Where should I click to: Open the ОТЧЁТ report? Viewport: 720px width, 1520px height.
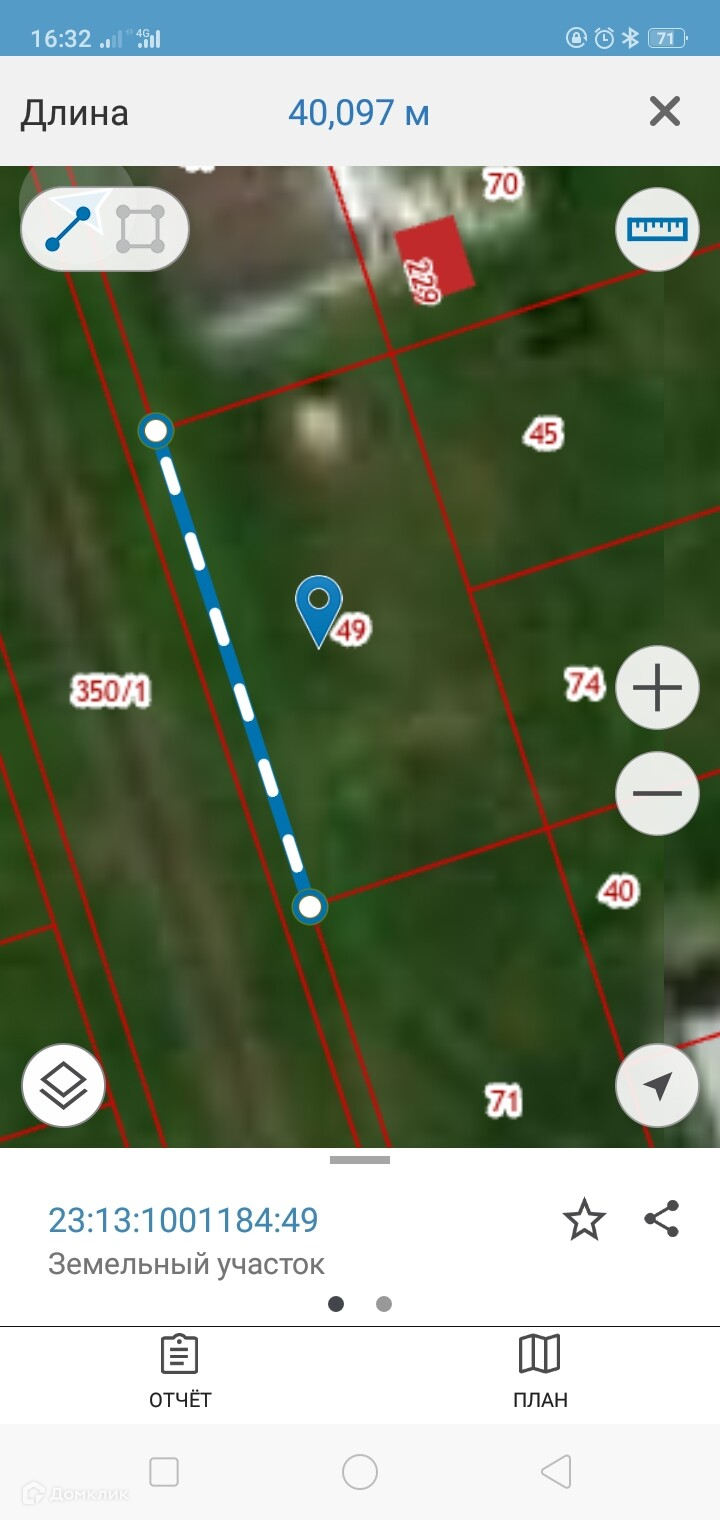point(180,1372)
